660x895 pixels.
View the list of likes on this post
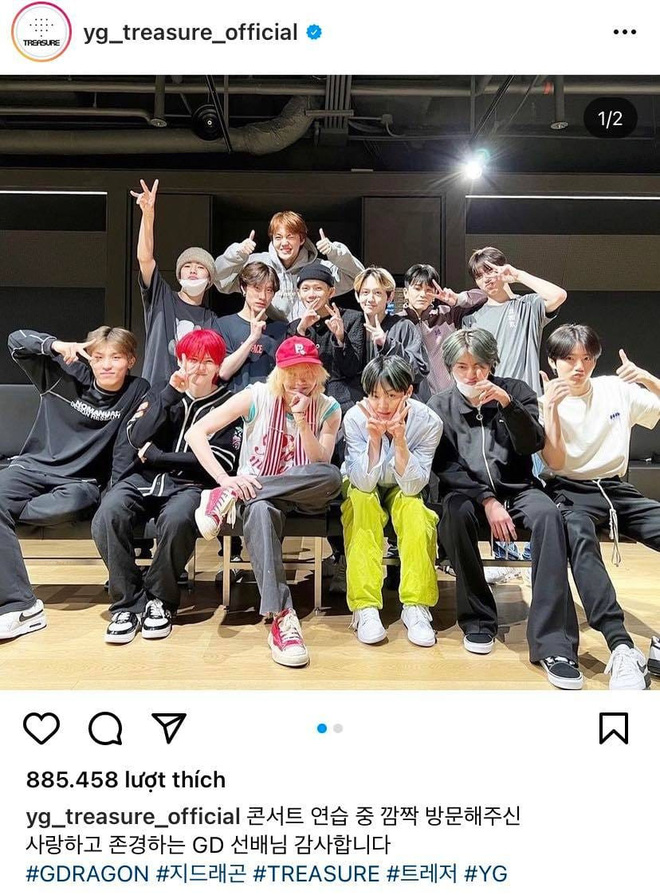pos(126,780)
